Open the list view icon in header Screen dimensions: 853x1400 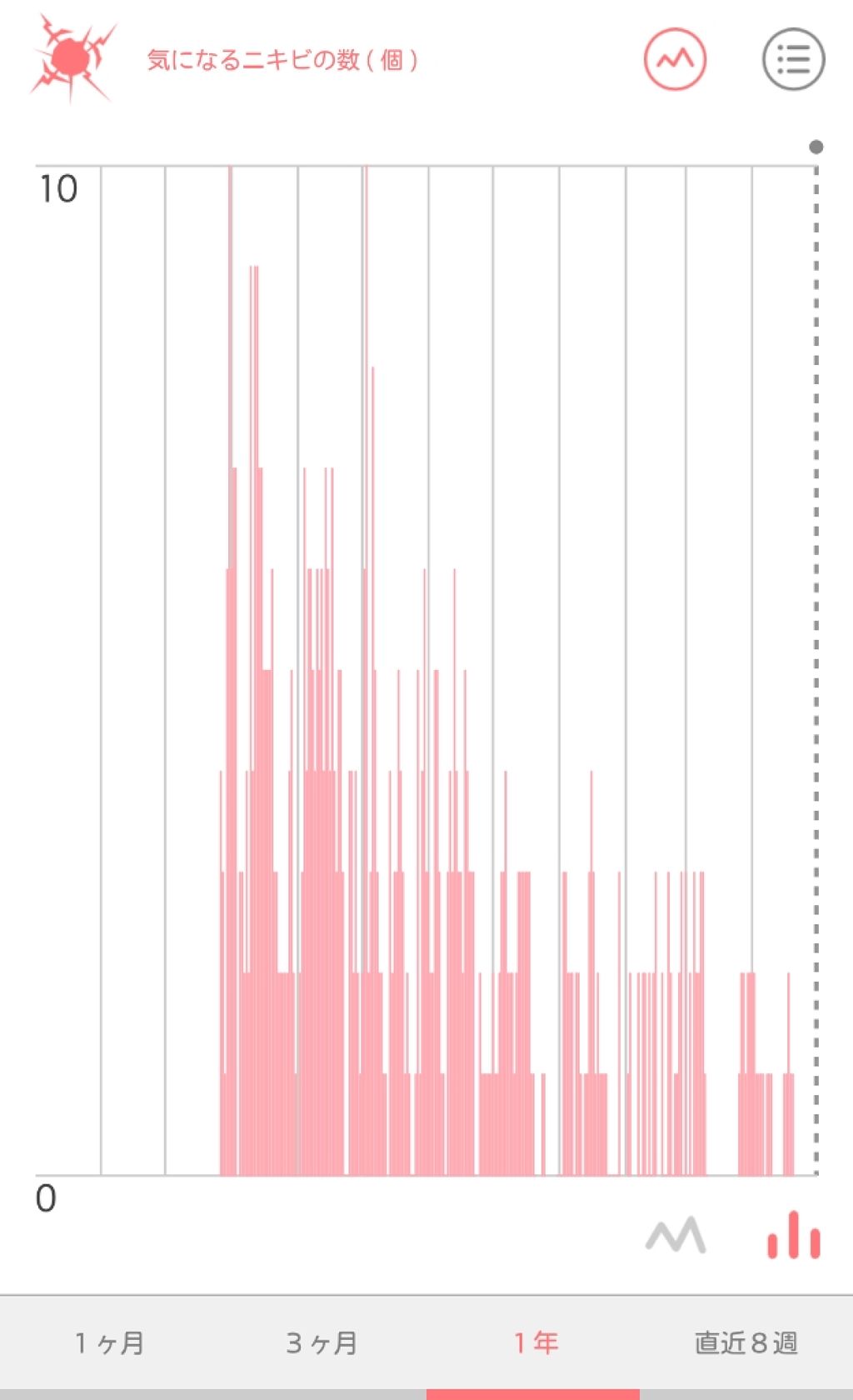(793, 60)
